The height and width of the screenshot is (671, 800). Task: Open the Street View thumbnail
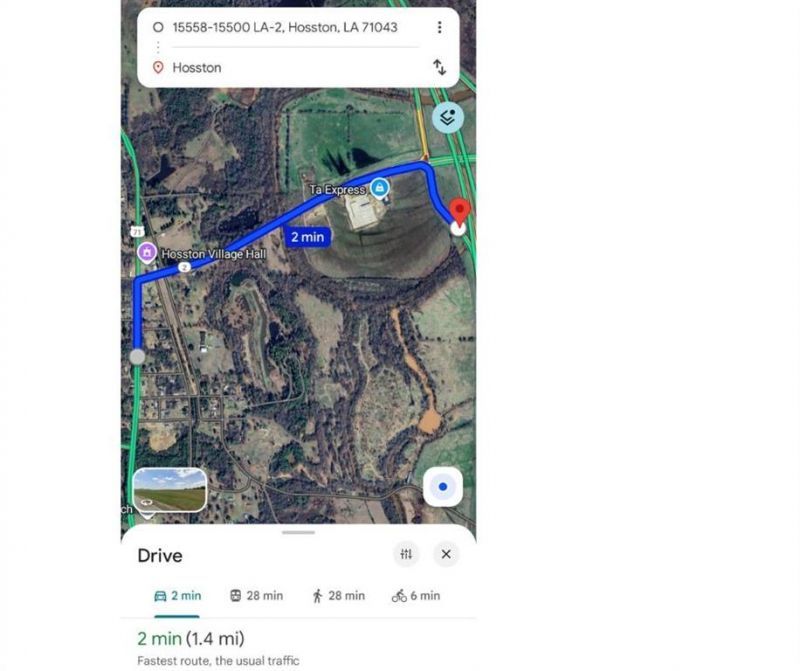(x=170, y=490)
